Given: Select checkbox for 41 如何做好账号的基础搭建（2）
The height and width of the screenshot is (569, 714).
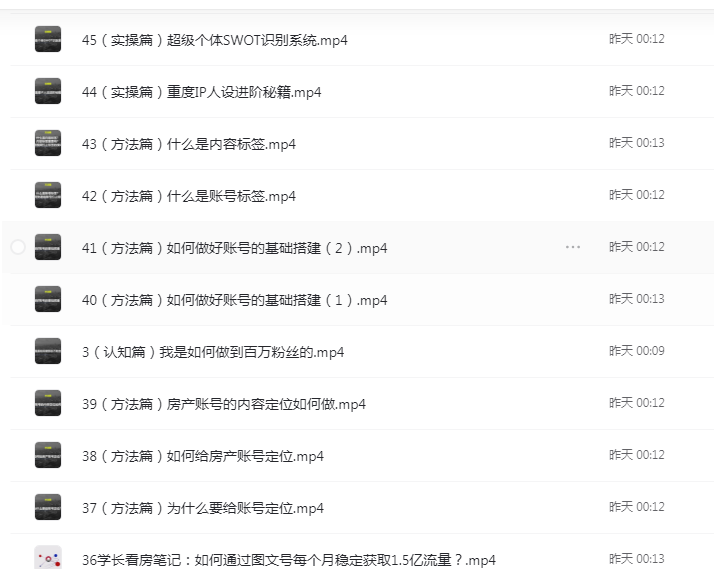Looking at the screenshot, I should [x=18, y=247].
